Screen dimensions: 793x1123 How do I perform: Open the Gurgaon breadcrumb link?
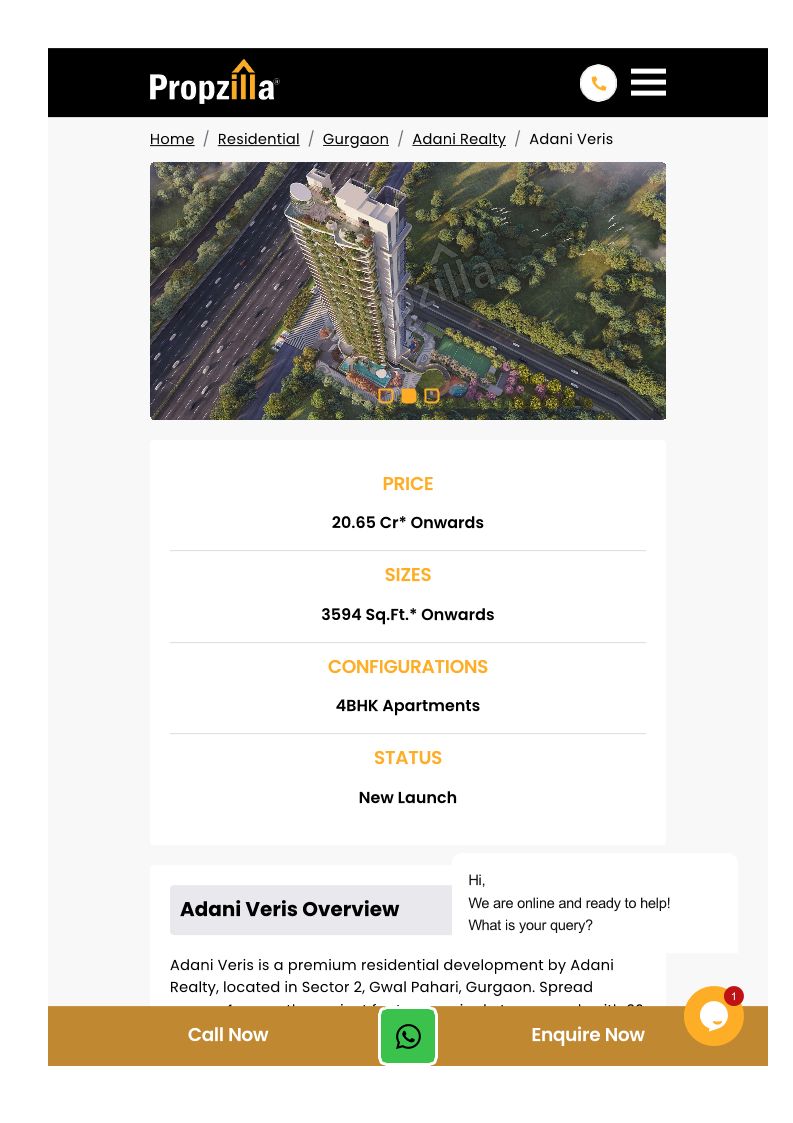tap(355, 139)
